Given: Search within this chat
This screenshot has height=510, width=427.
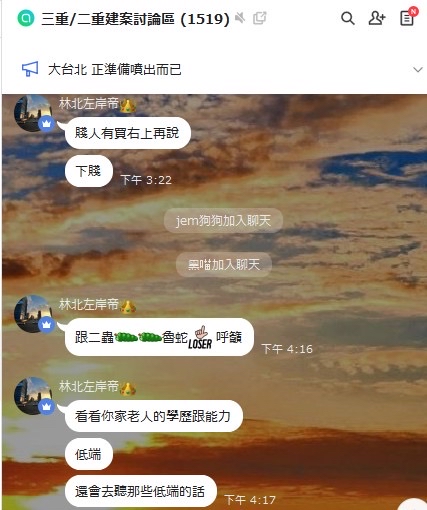Looking at the screenshot, I should pyautogui.click(x=347, y=18).
